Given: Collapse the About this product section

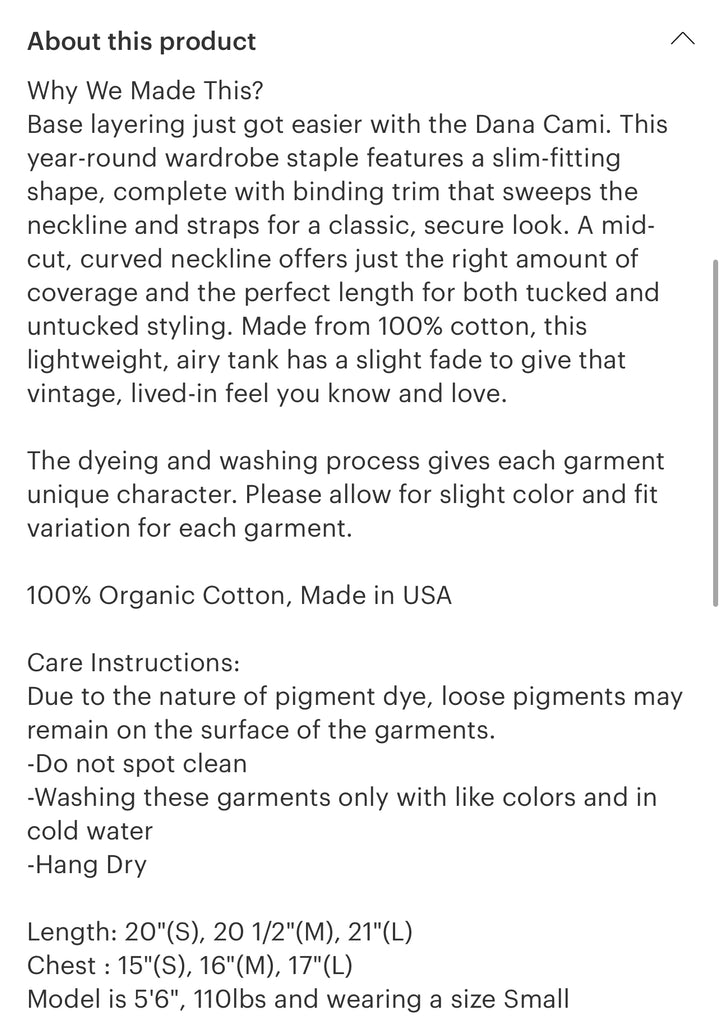Looking at the screenshot, I should pos(682,40).
